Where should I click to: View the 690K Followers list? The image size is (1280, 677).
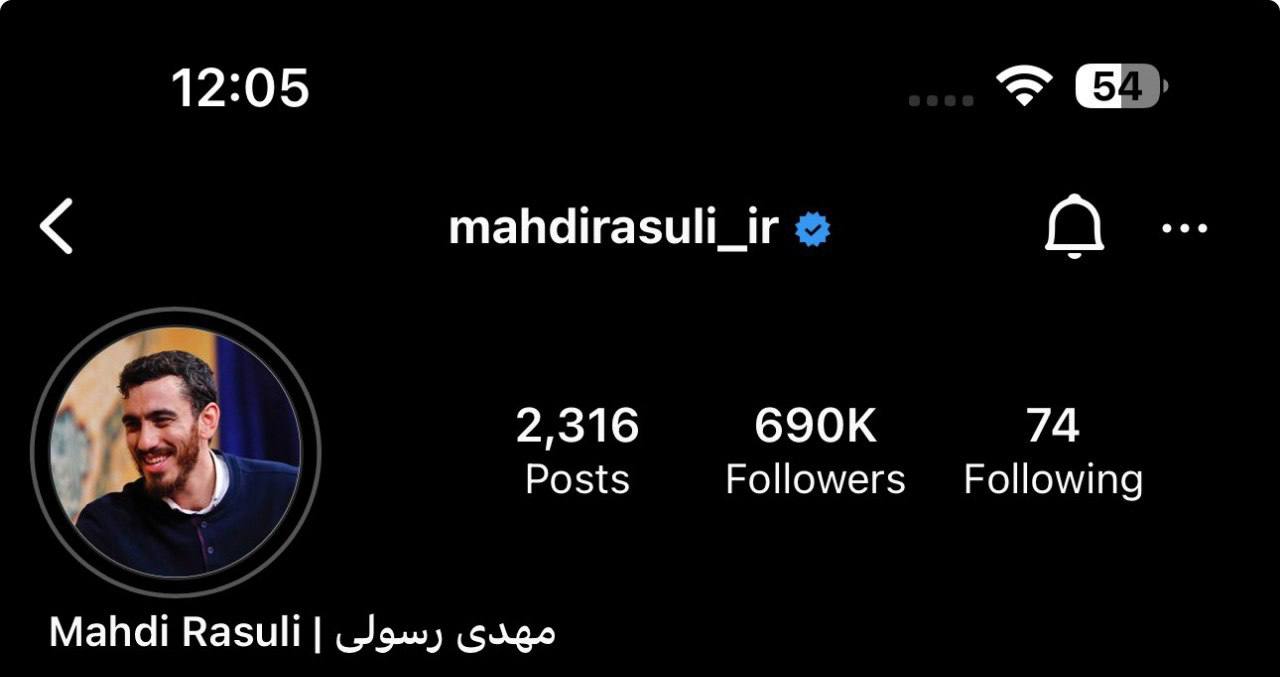point(815,452)
